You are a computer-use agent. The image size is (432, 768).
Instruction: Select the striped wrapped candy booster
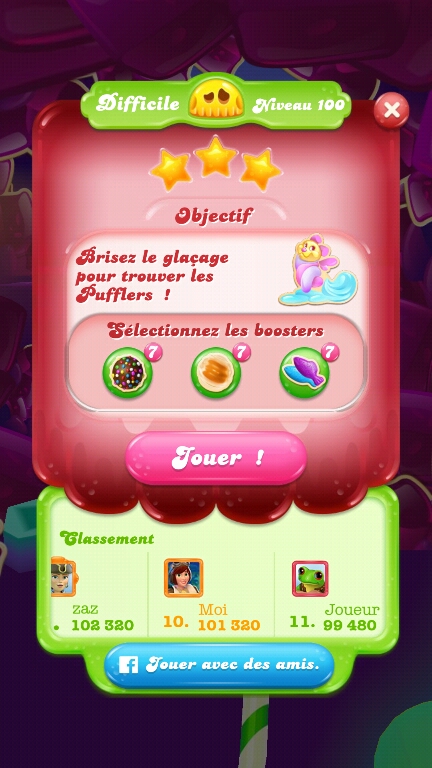[216, 373]
